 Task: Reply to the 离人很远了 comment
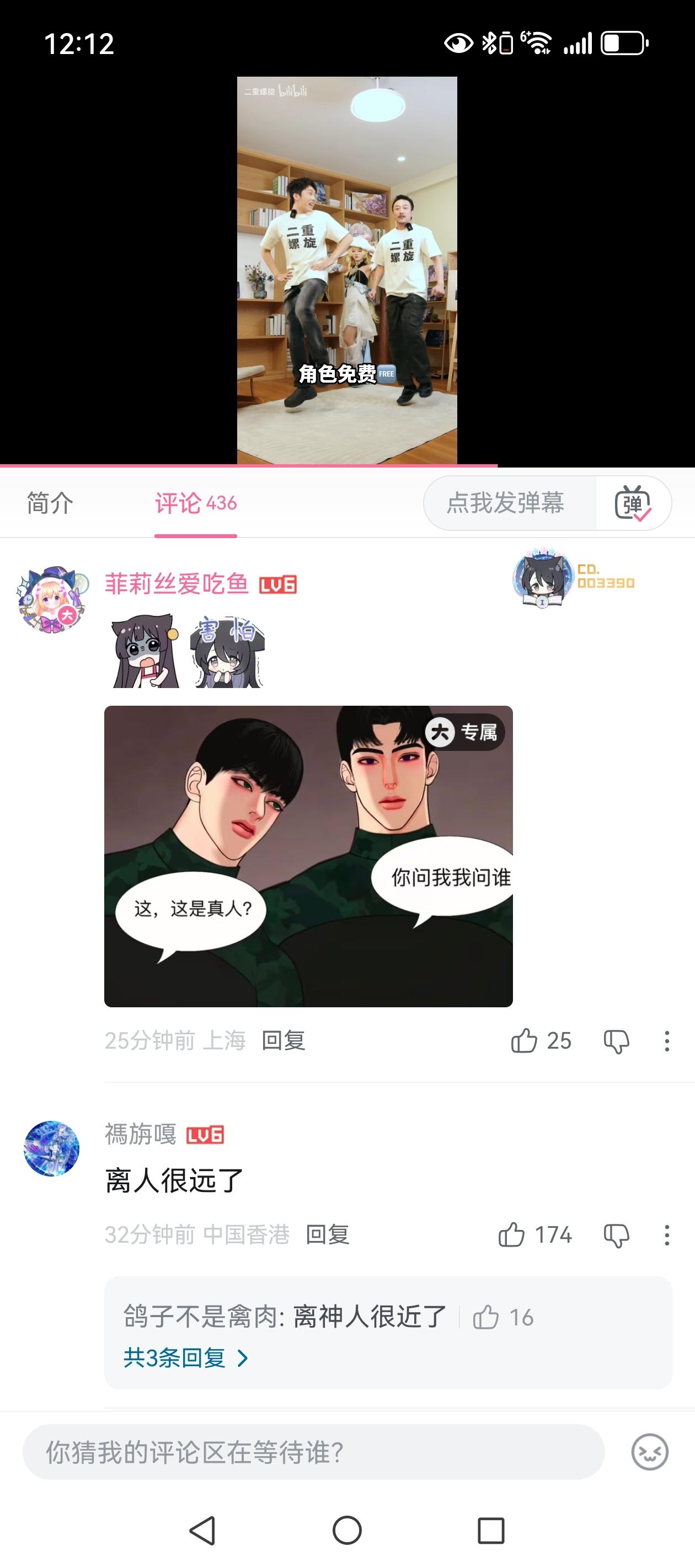327,1235
